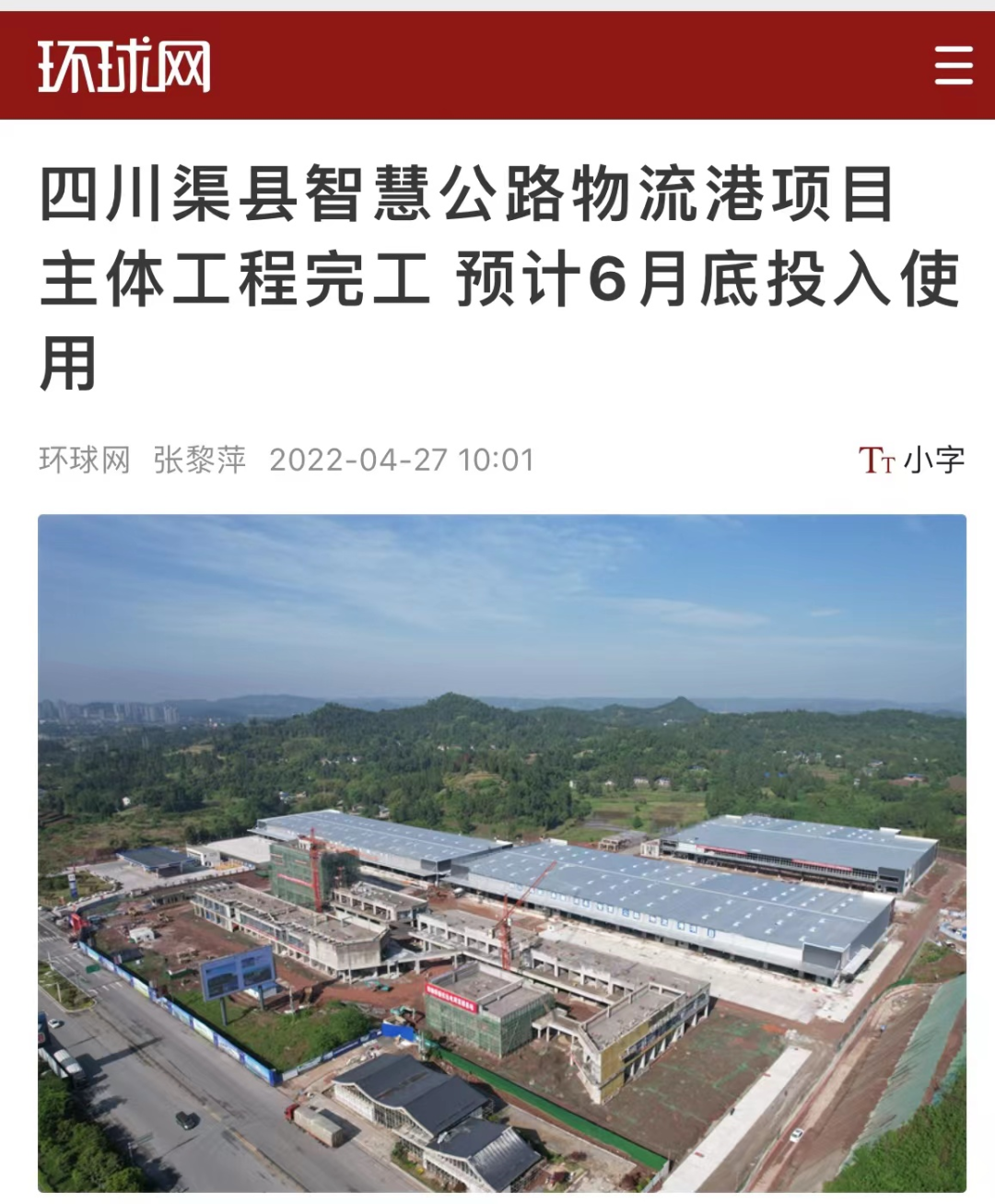Image resolution: width=995 pixels, height=1204 pixels.
Task: Tap the 环球网 logo to go home
Action: point(124,66)
